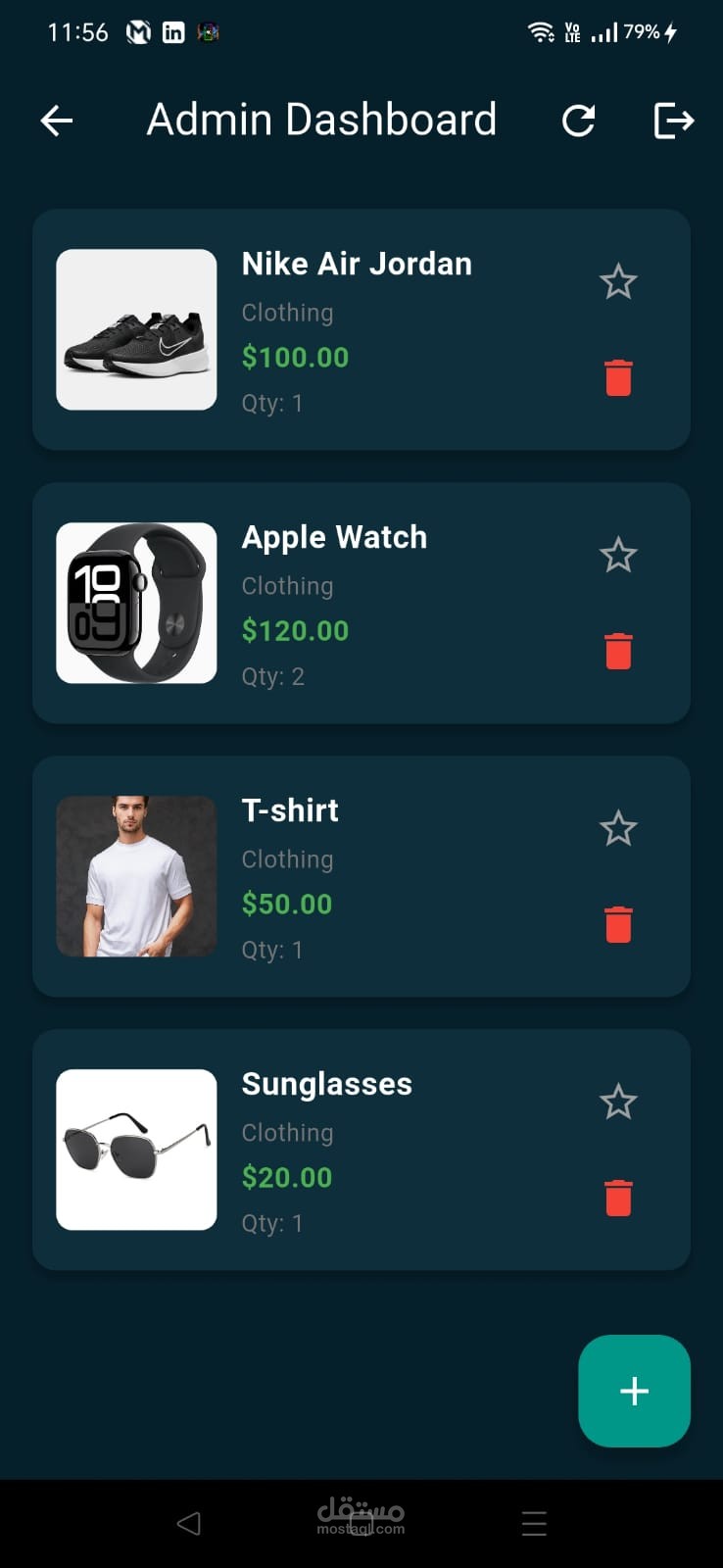
Task: Favorite the T-shirt product
Action: (618, 829)
